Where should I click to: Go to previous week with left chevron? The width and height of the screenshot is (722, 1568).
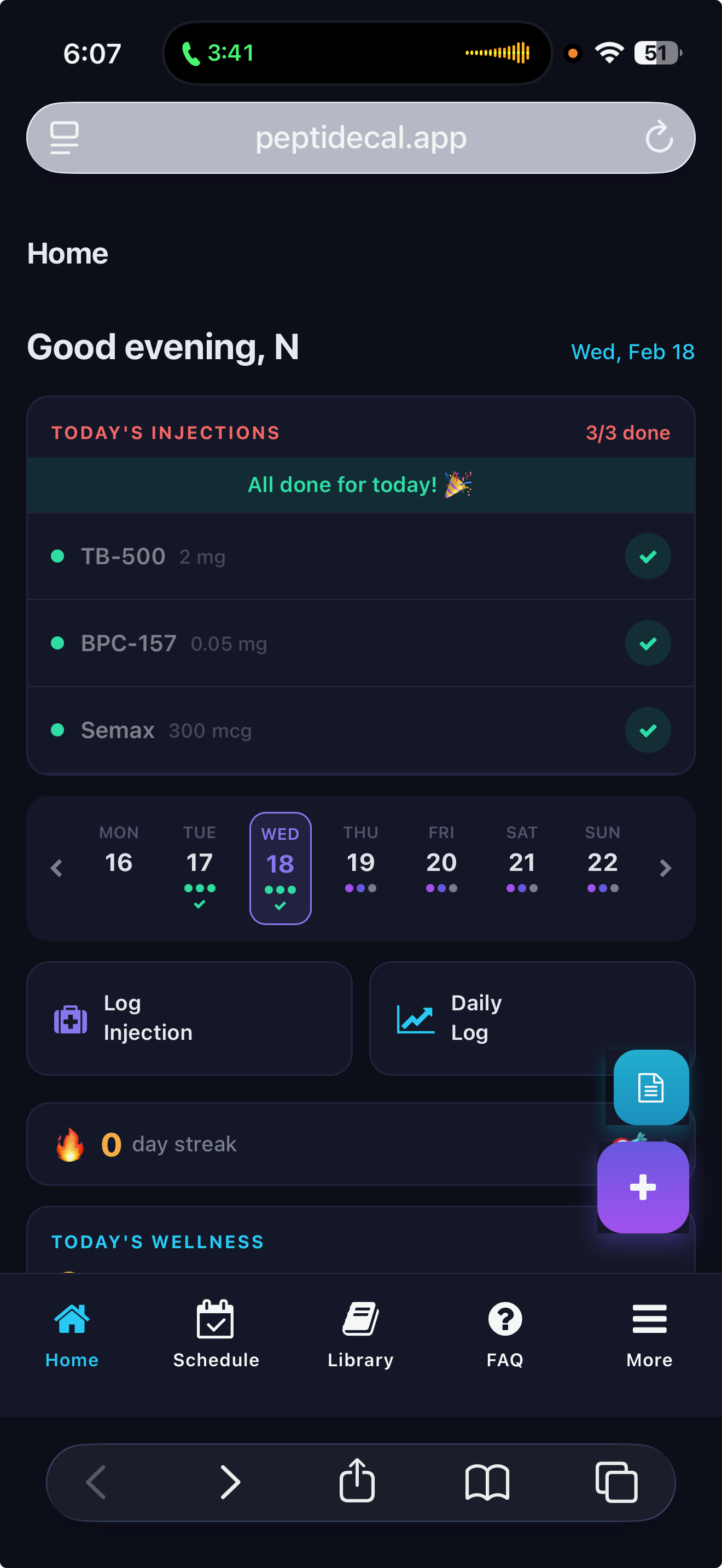tap(57, 868)
